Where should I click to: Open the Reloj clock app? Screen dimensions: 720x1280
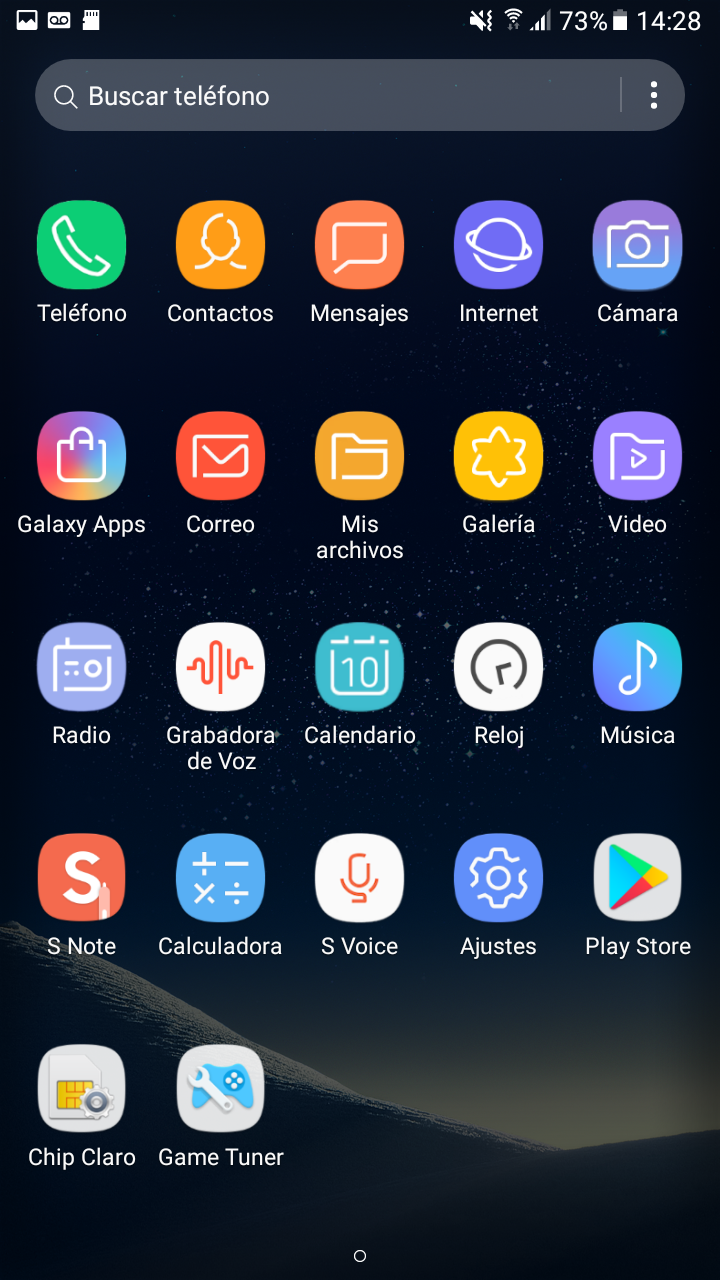coord(498,667)
